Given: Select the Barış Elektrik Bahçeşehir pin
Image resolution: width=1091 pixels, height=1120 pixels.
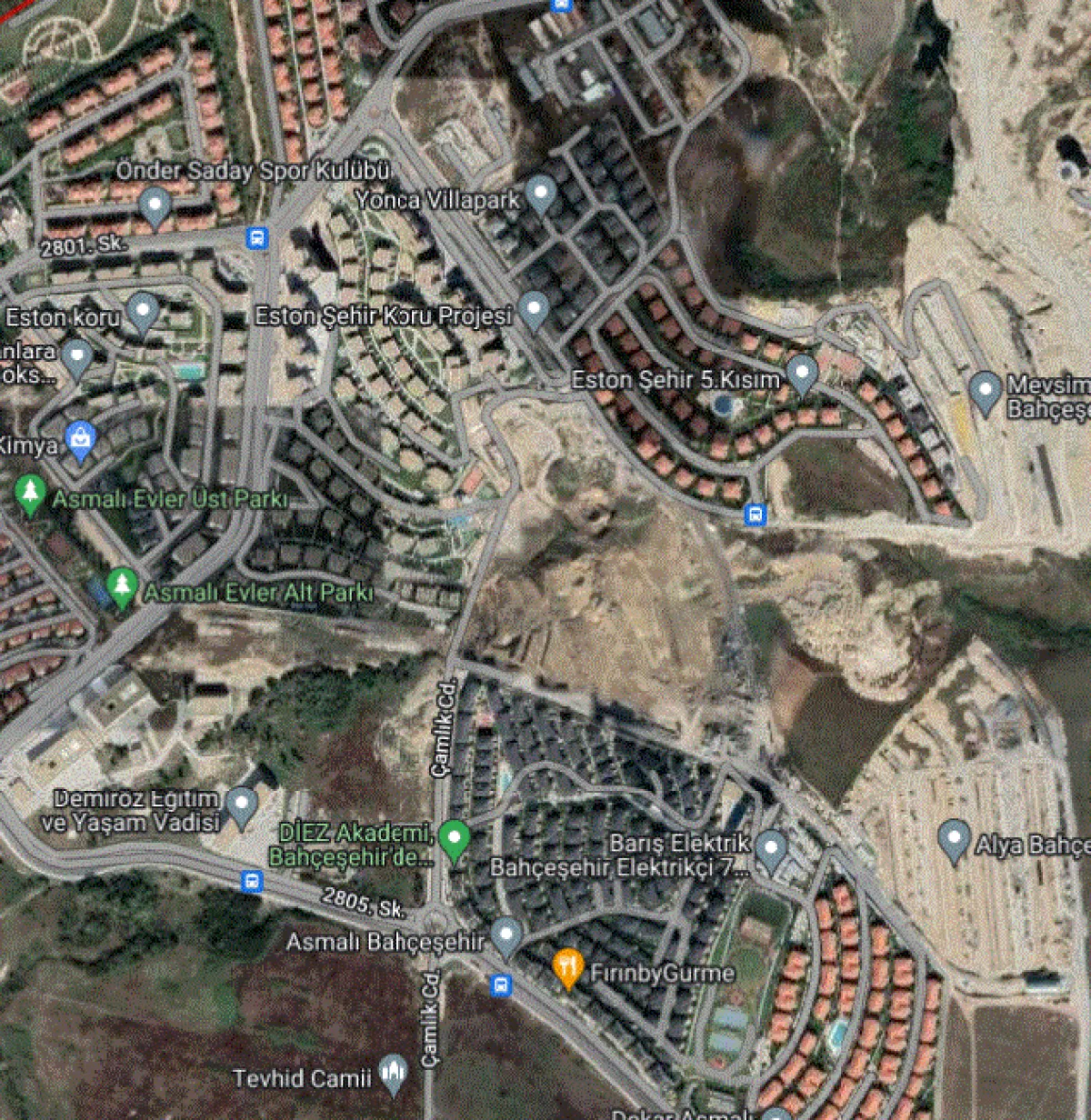Looking at the screenshot, I should point(771,849).
